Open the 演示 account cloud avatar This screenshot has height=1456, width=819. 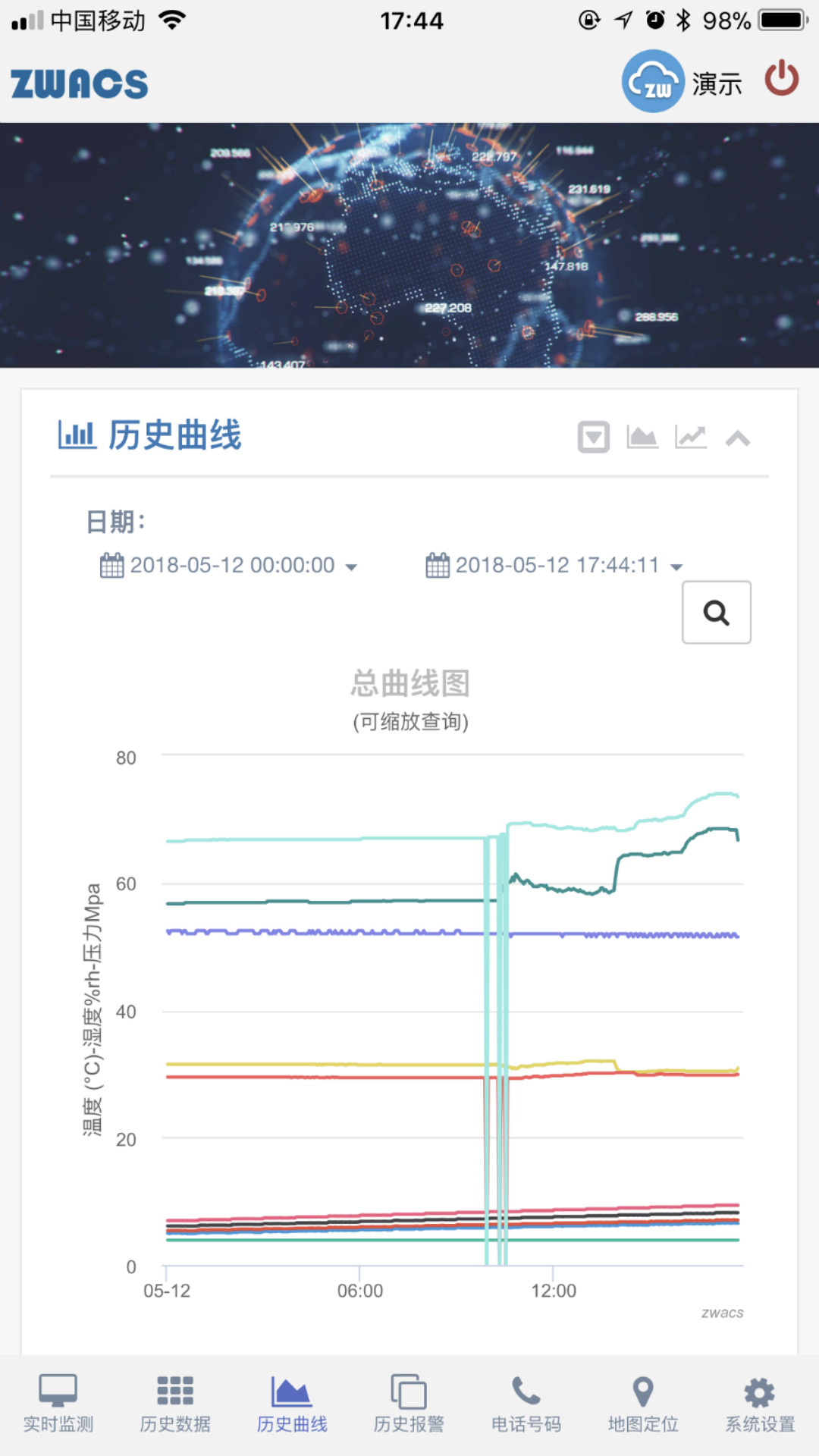click(x=653, y=82)
